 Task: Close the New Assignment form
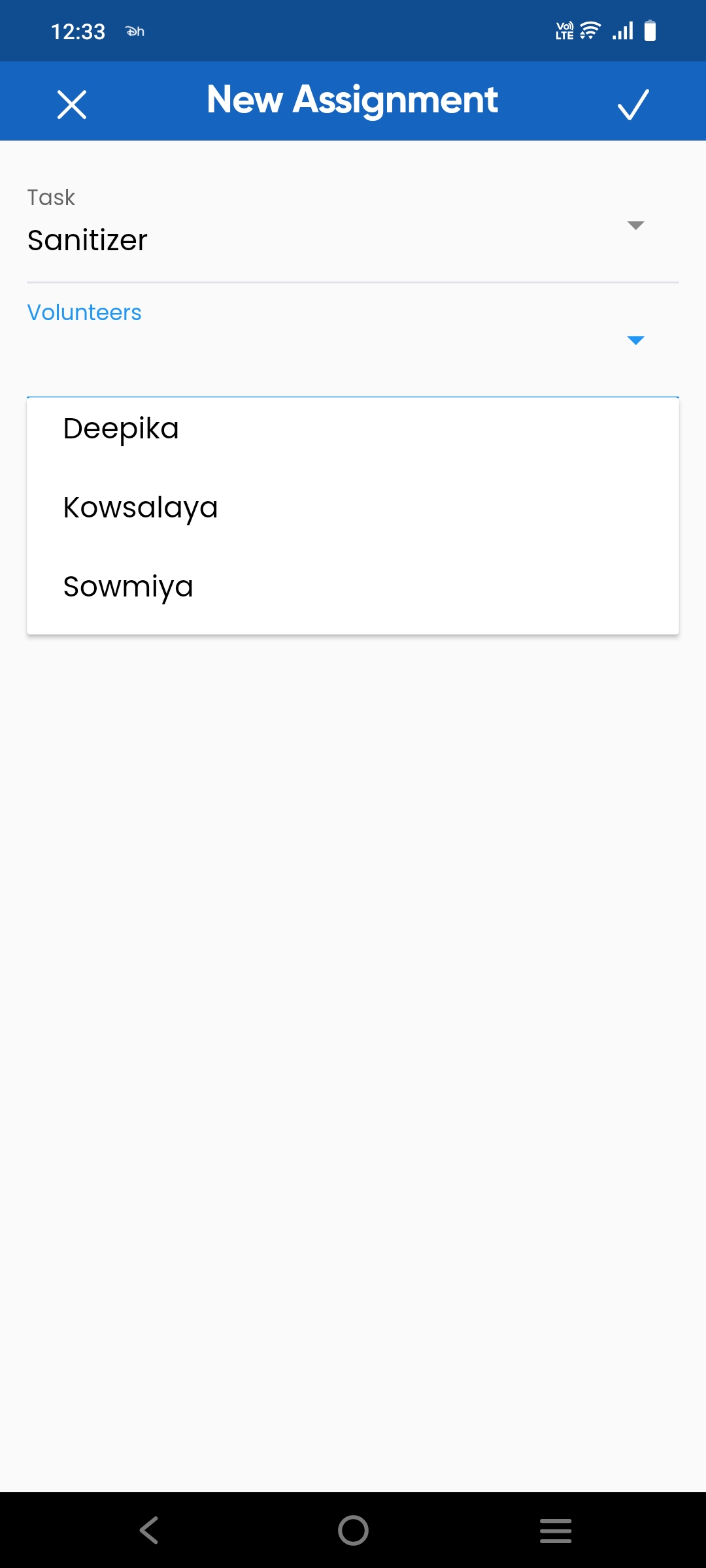point(72,105)
